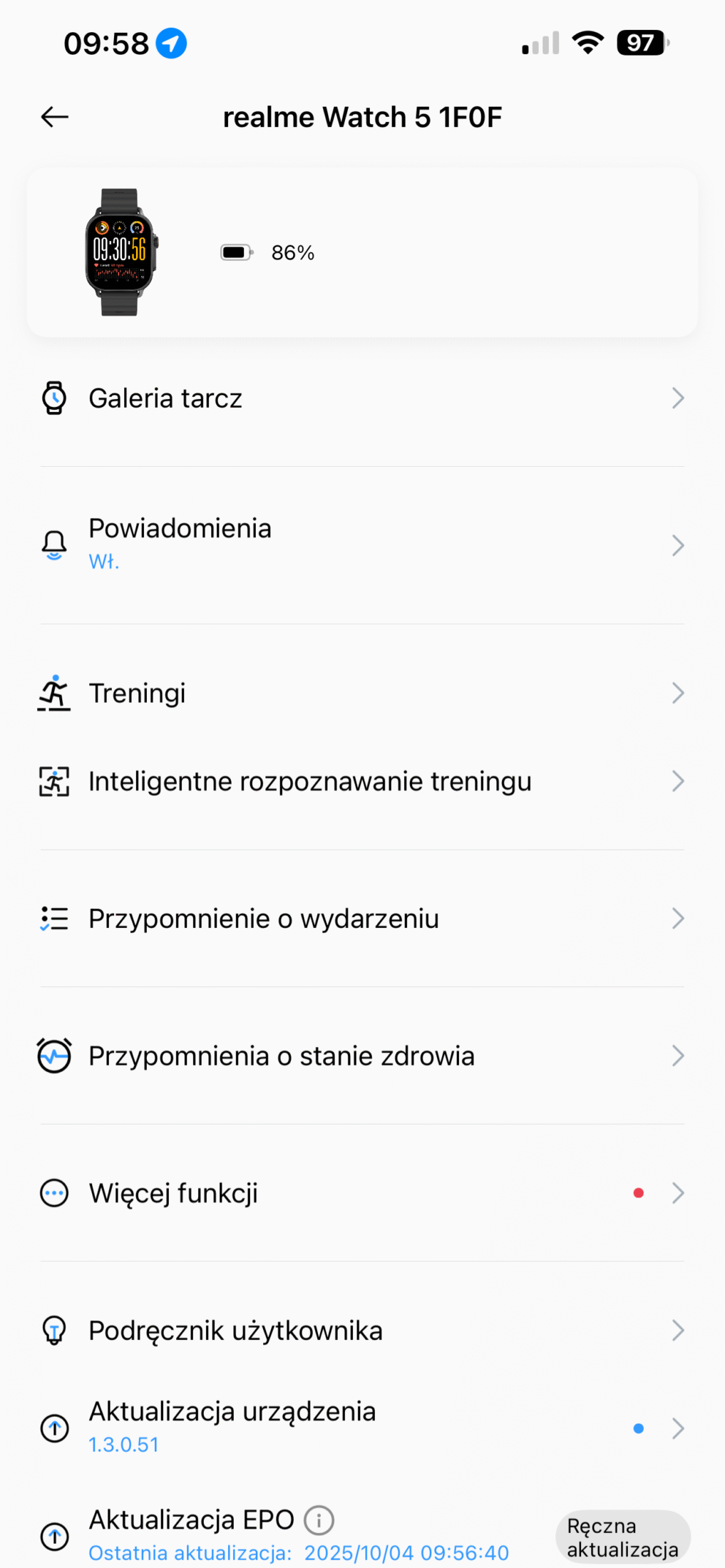This screenshot has width=725, height=1568.
Task: Open Więcej funkcji
Action: click(x=362, y=1193)
